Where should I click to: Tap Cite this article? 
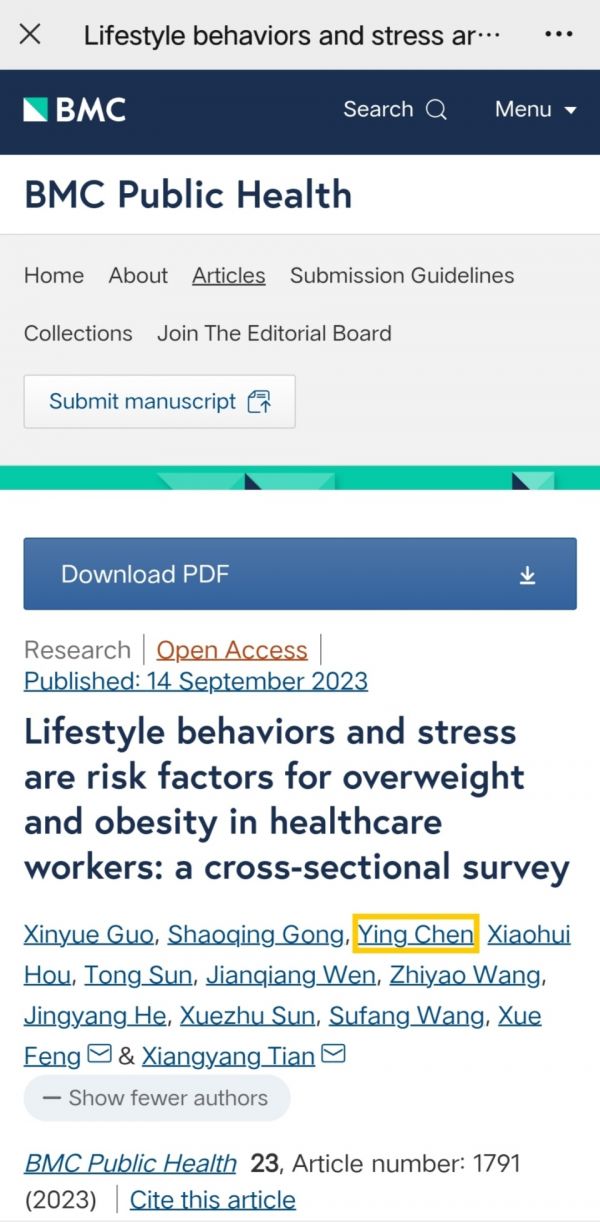(x=213, y=1199)
